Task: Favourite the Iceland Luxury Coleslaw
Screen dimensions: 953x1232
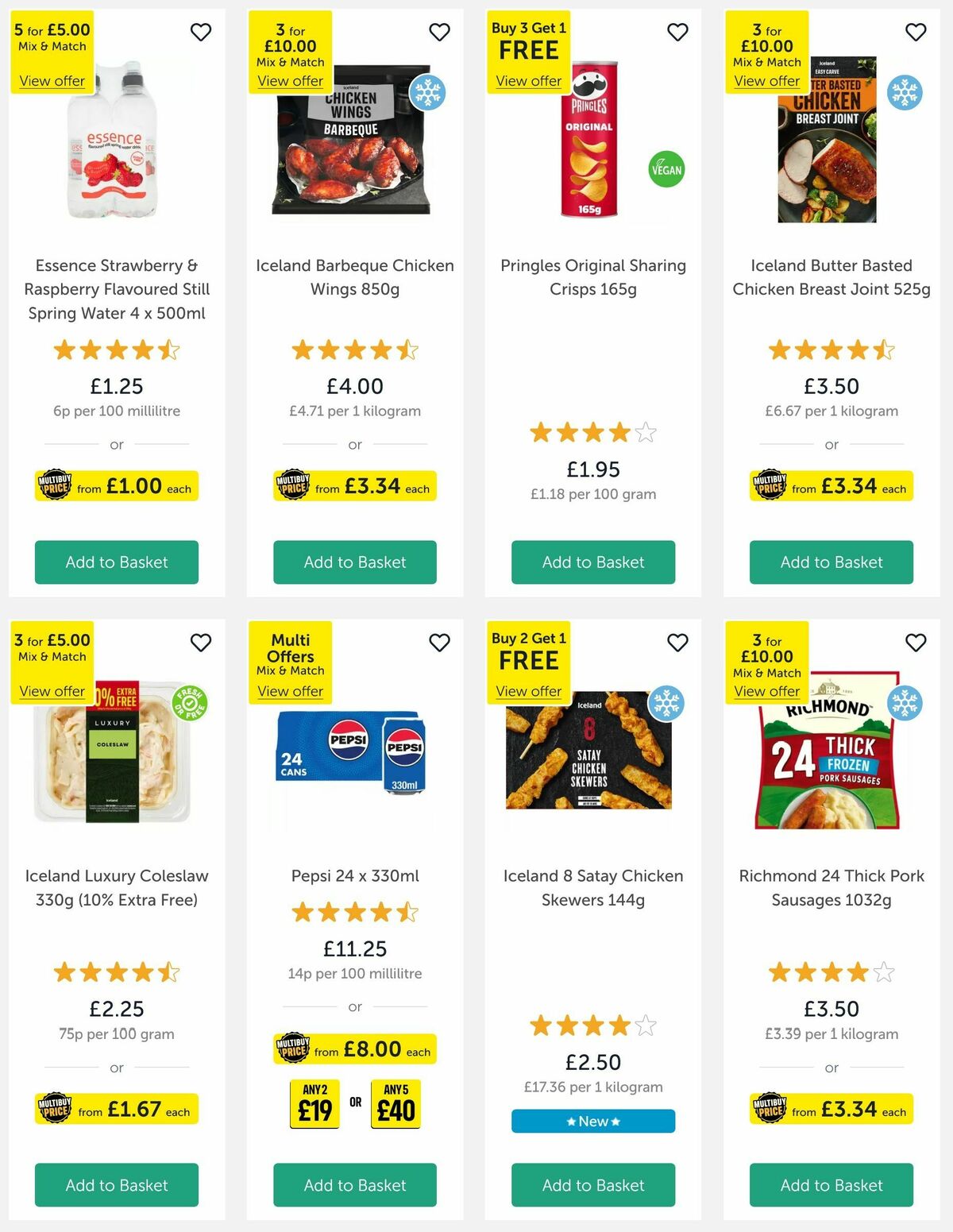Action: [x=201, y=643]
